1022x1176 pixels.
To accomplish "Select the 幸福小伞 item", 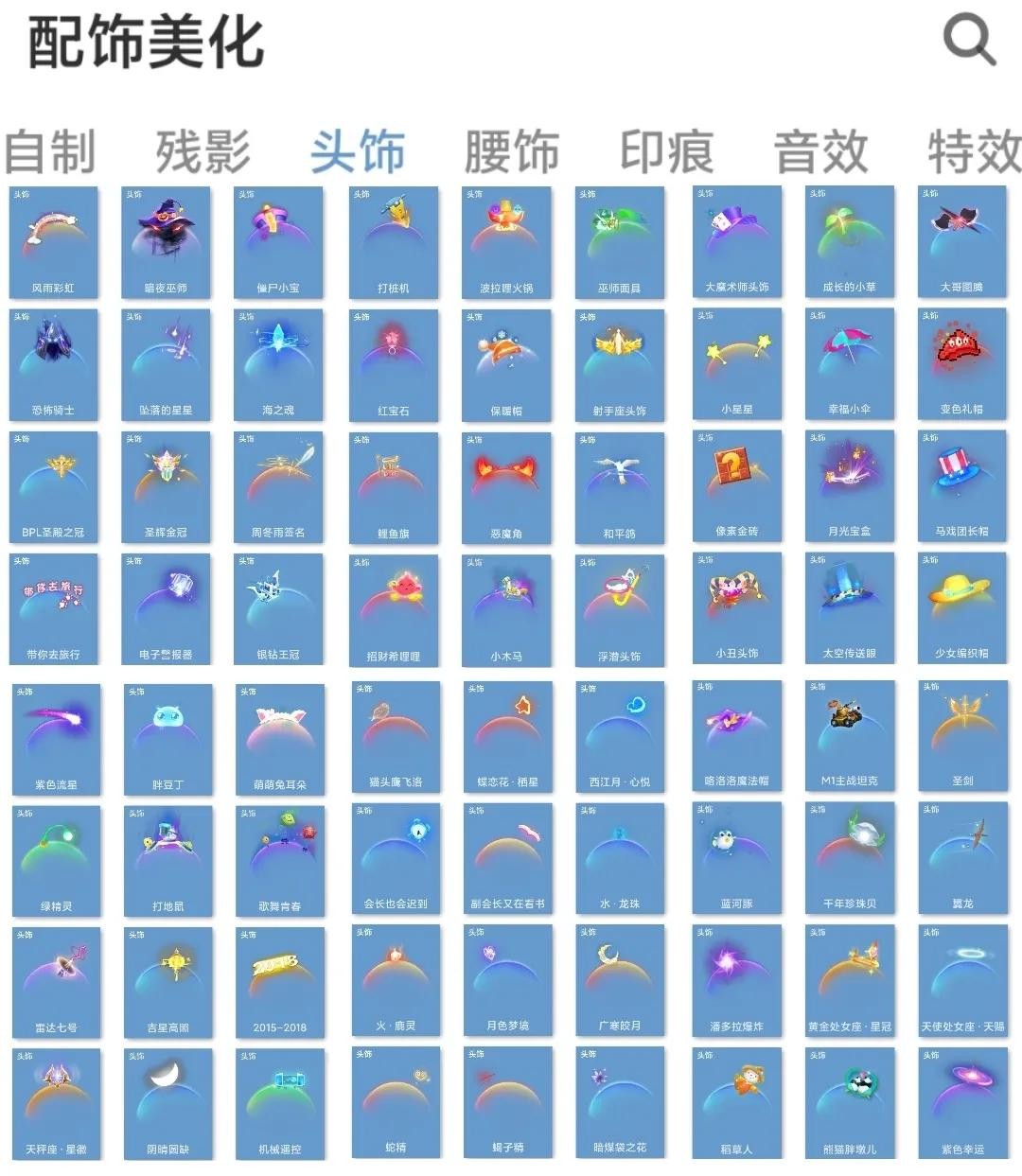I will pyautogui.click(x=849, y=364).
